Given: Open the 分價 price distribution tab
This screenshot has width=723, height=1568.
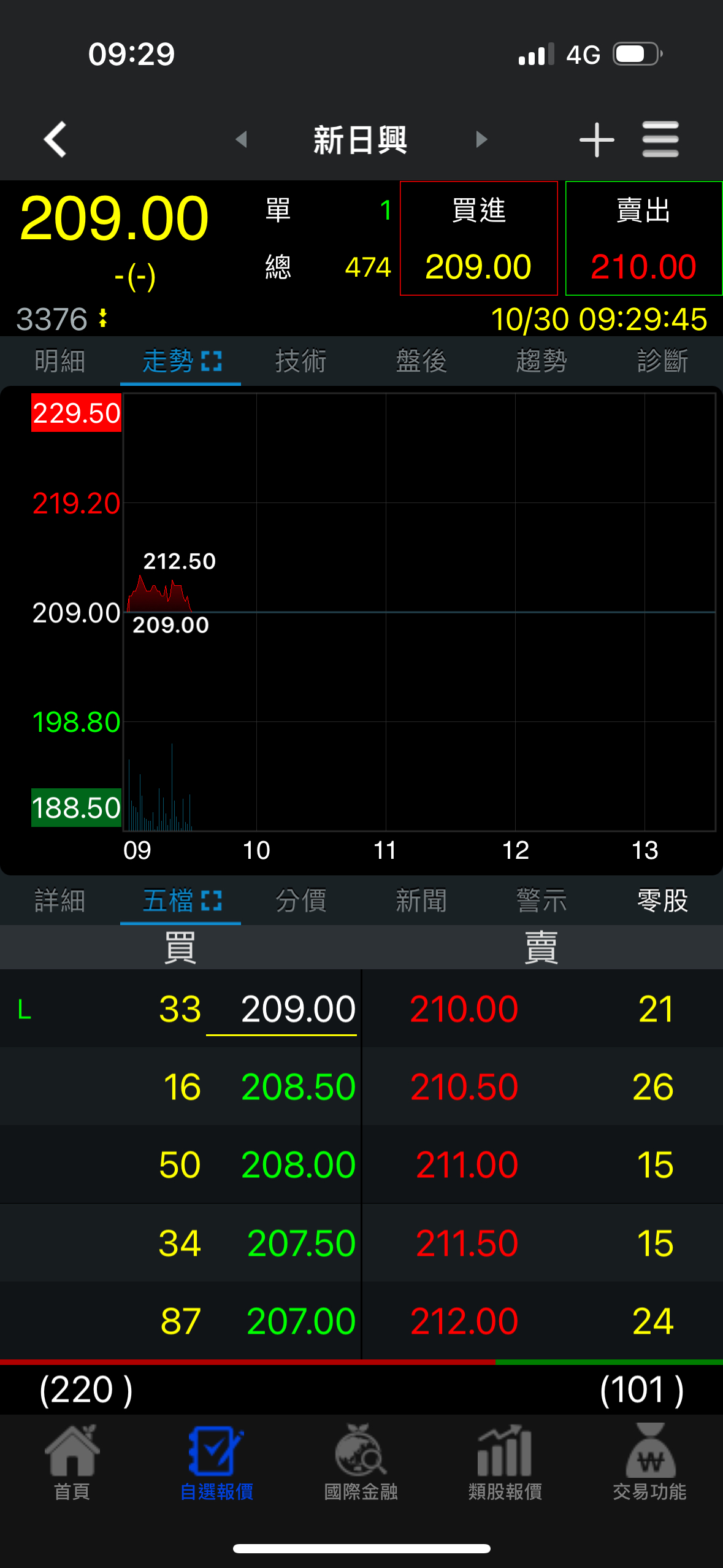Looking at the screenshot, I should coord(300,901).
